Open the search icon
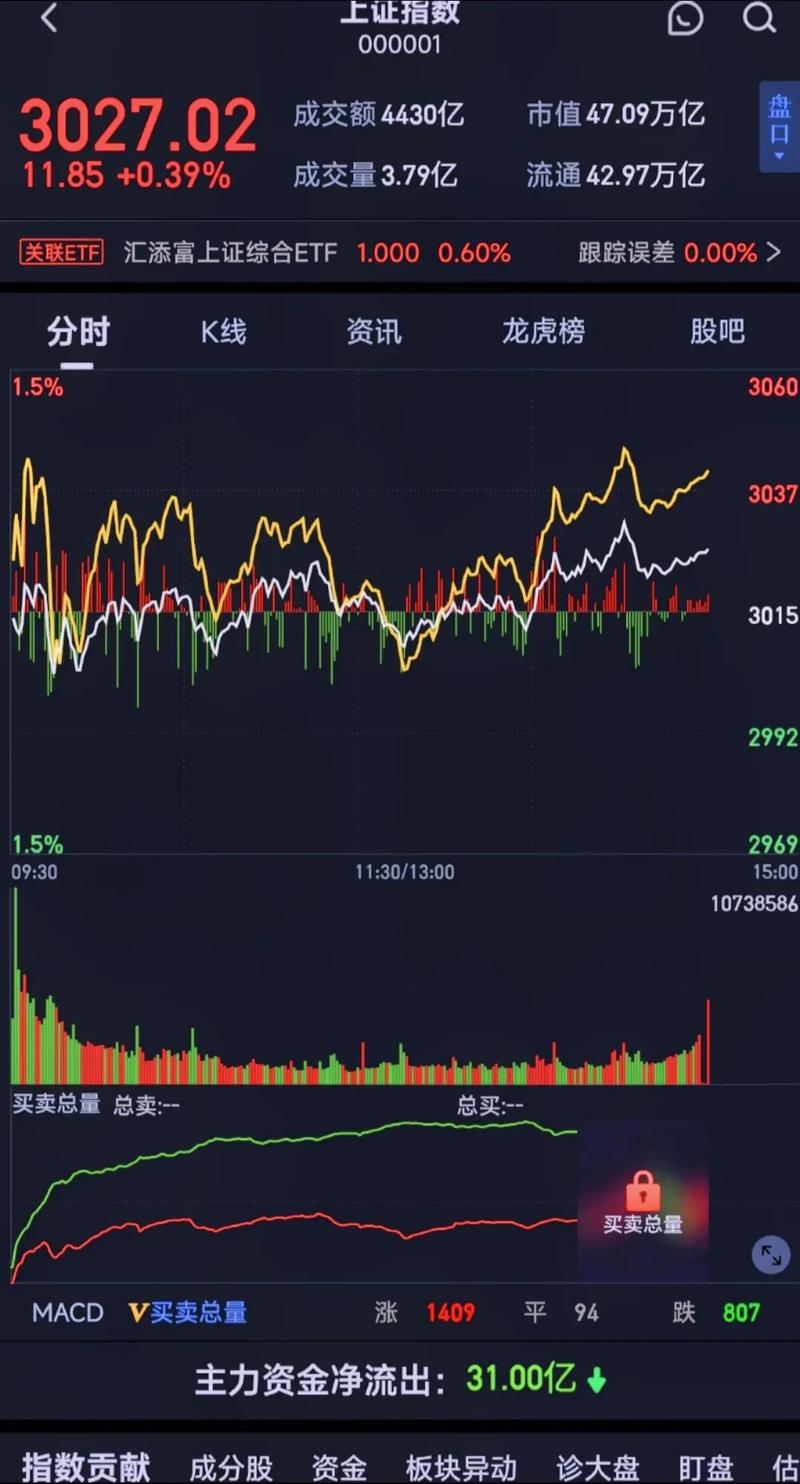Screen dimensions: 800x1484 tap(760, 18)
